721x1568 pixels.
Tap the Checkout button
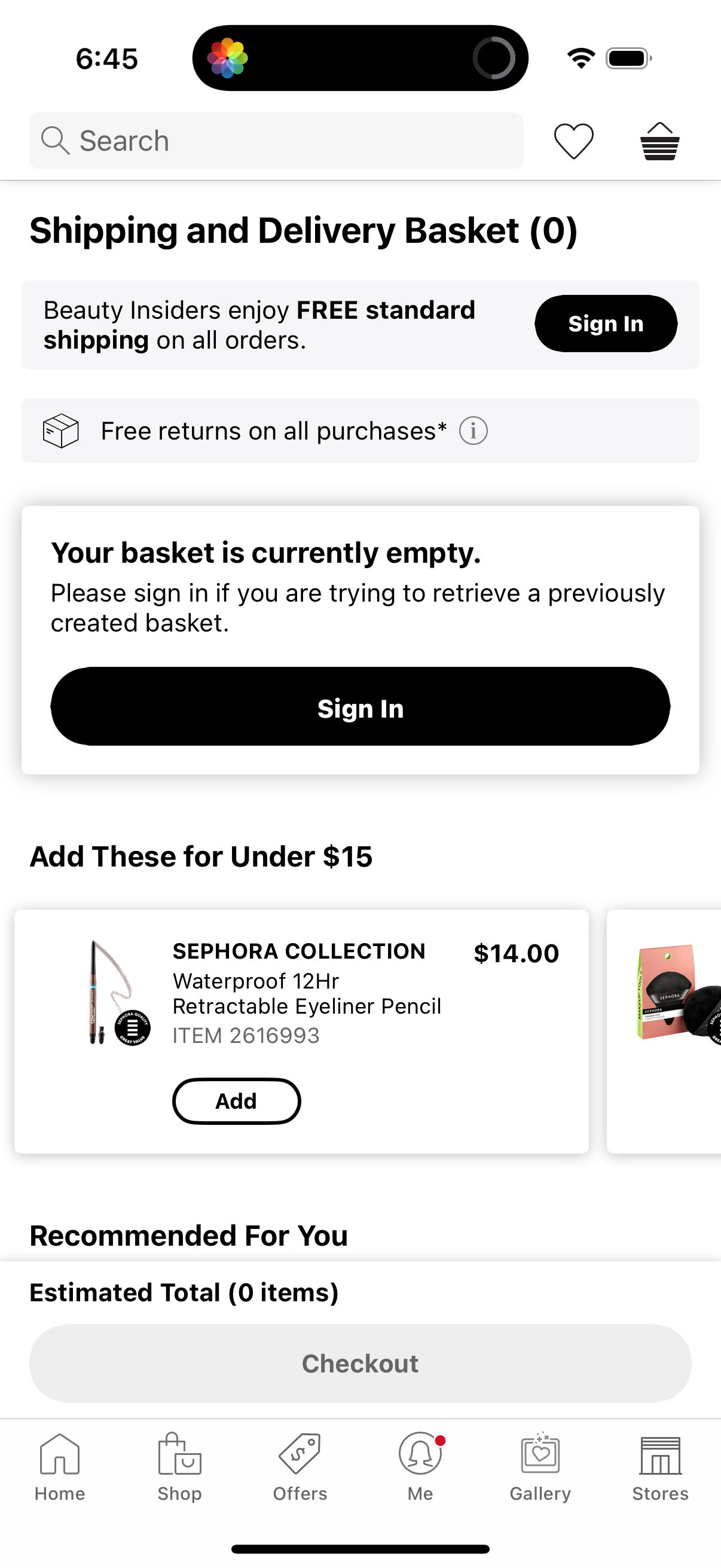coord(360,1363)
